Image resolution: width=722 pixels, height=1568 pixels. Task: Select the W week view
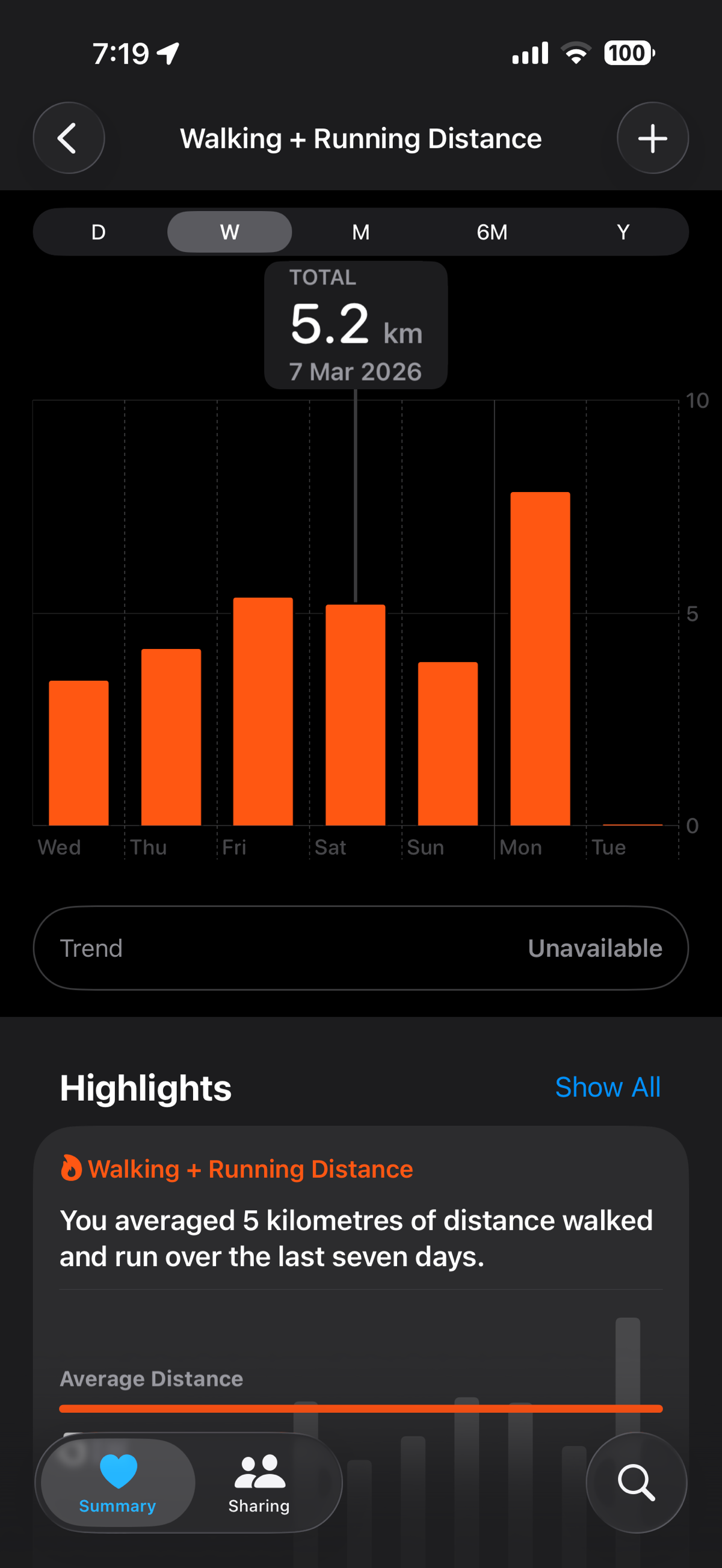(229, 232)
